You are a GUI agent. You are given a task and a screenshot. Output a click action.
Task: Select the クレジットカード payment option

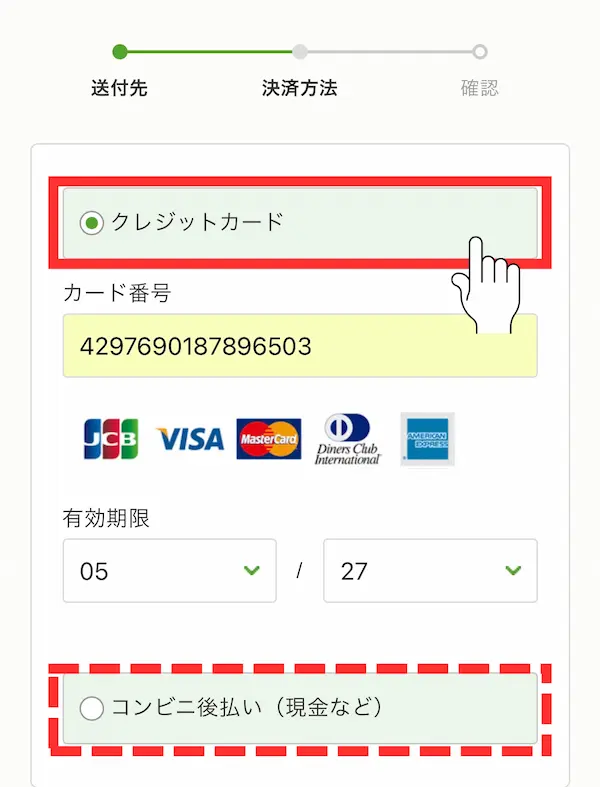[92, 223]
